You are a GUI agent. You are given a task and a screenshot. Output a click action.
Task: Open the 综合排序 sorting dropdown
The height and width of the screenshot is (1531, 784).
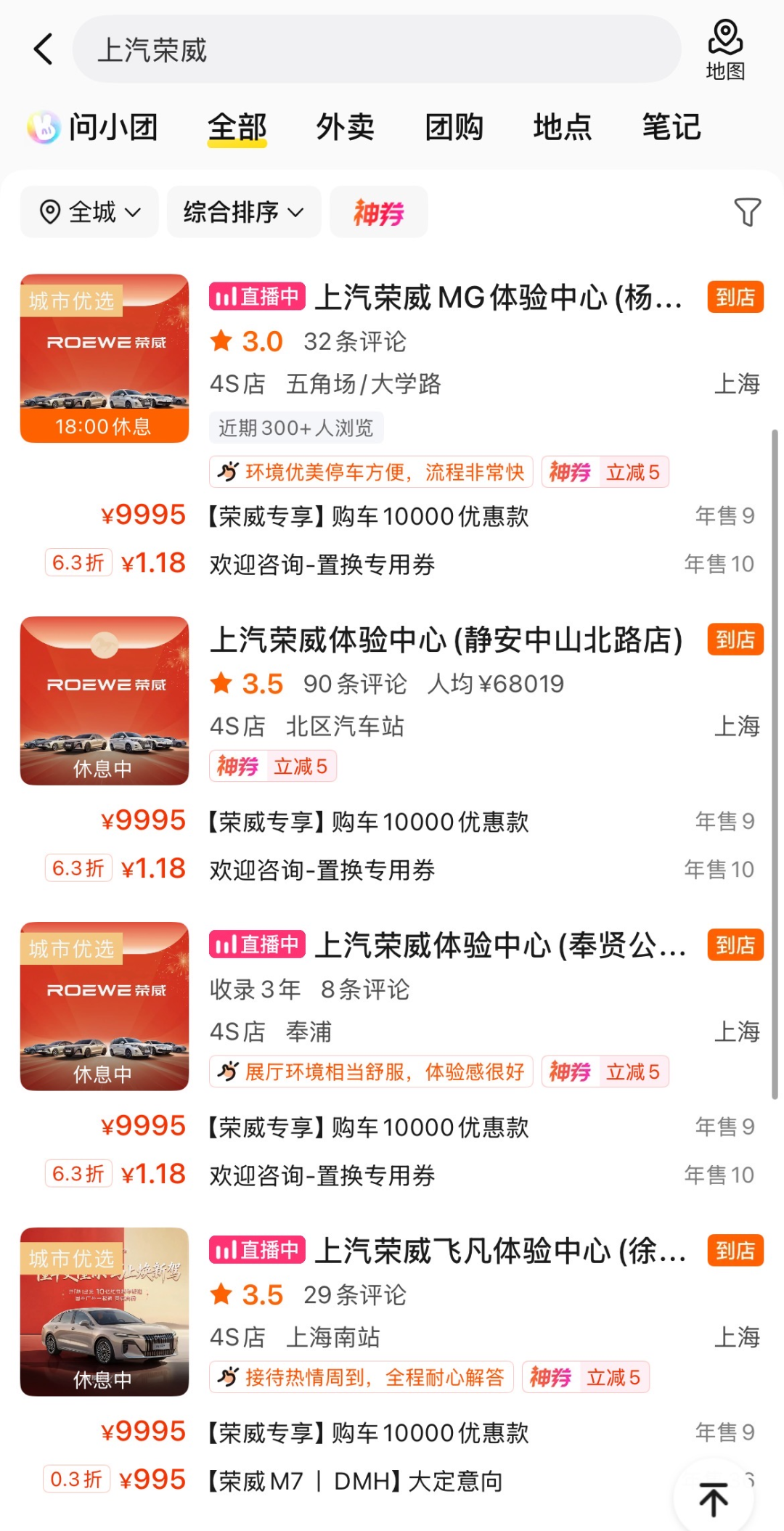click(243, 211)
